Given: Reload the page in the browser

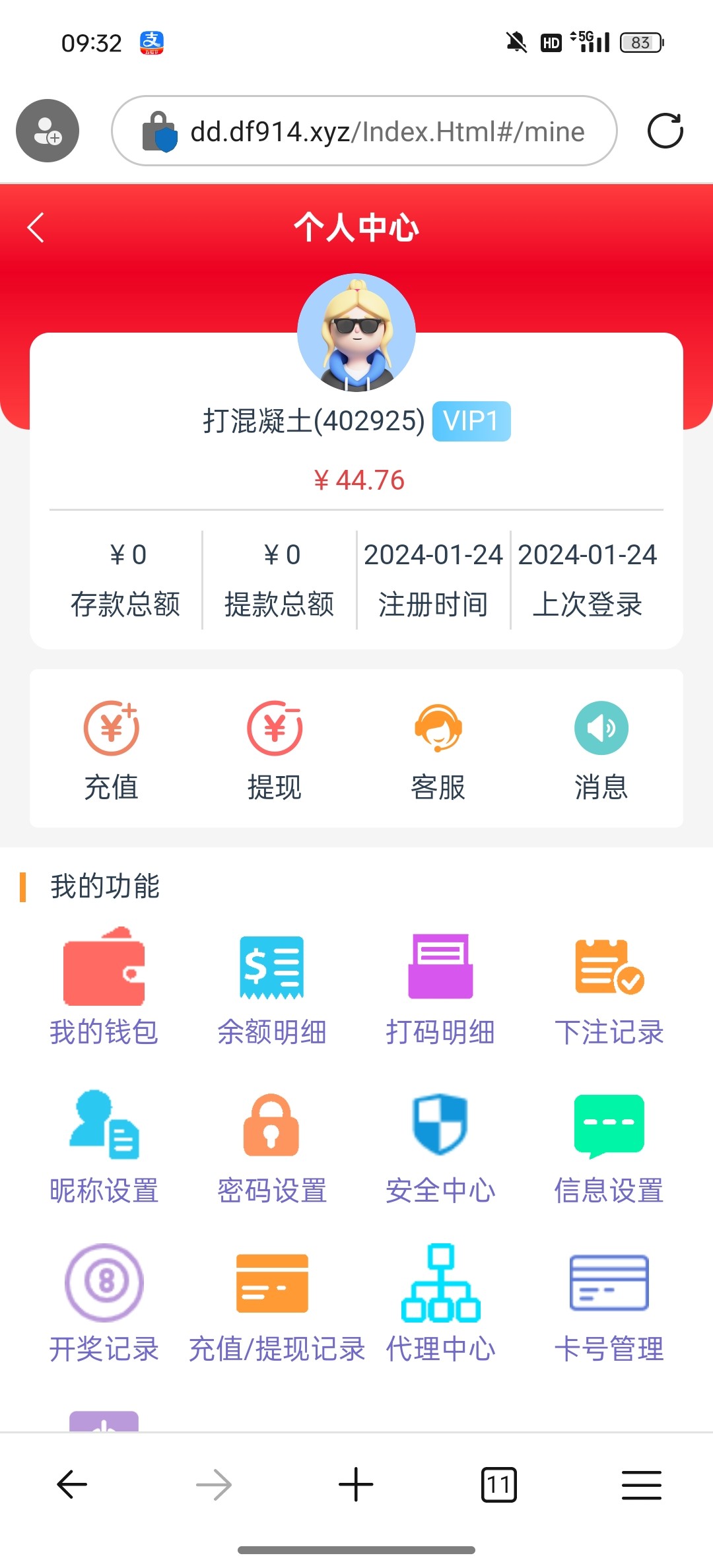Looking at the screenshot, I should point(665,131).
